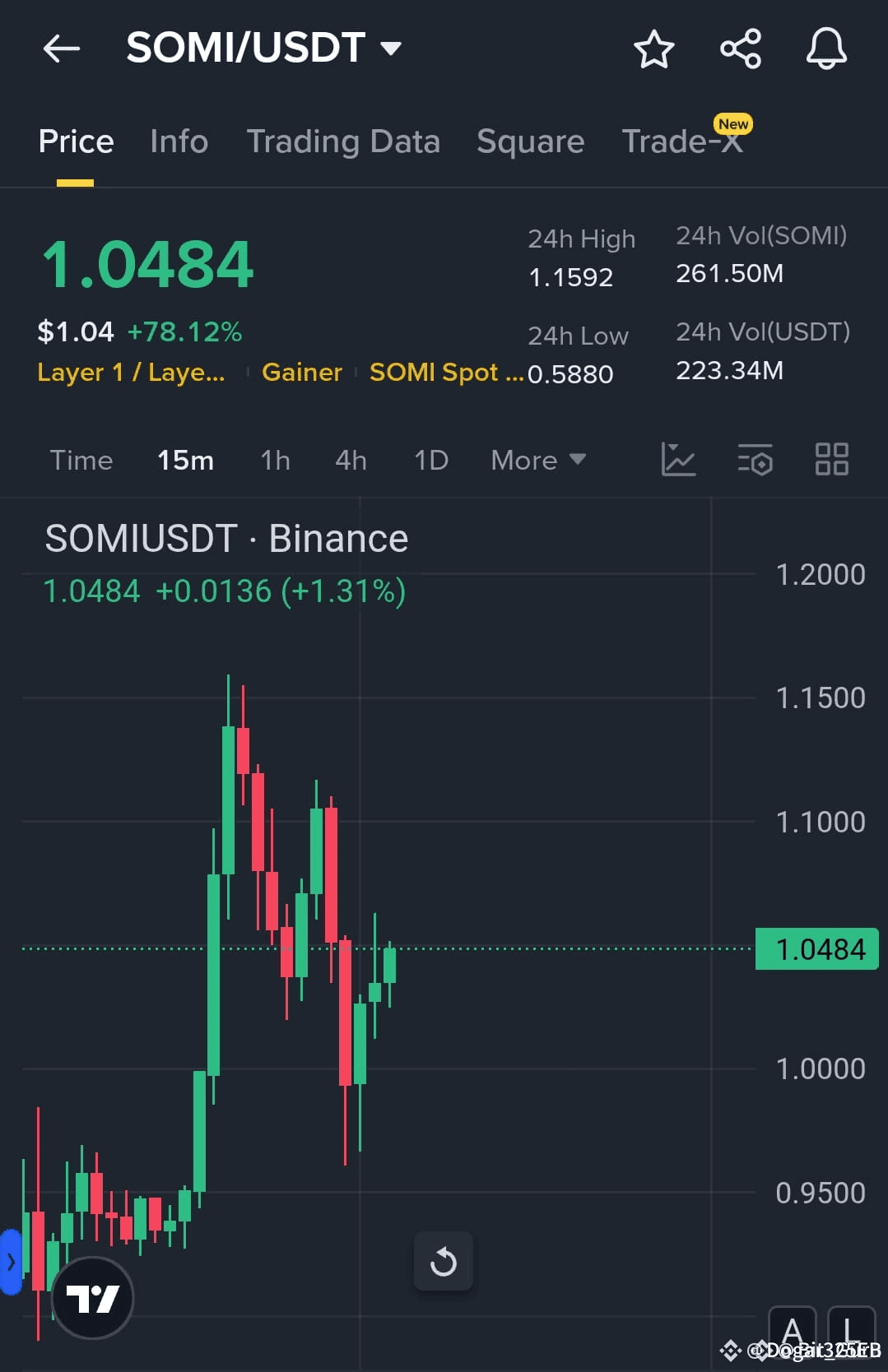
Task: Switch to the Info tab
Action: [179, 141]
